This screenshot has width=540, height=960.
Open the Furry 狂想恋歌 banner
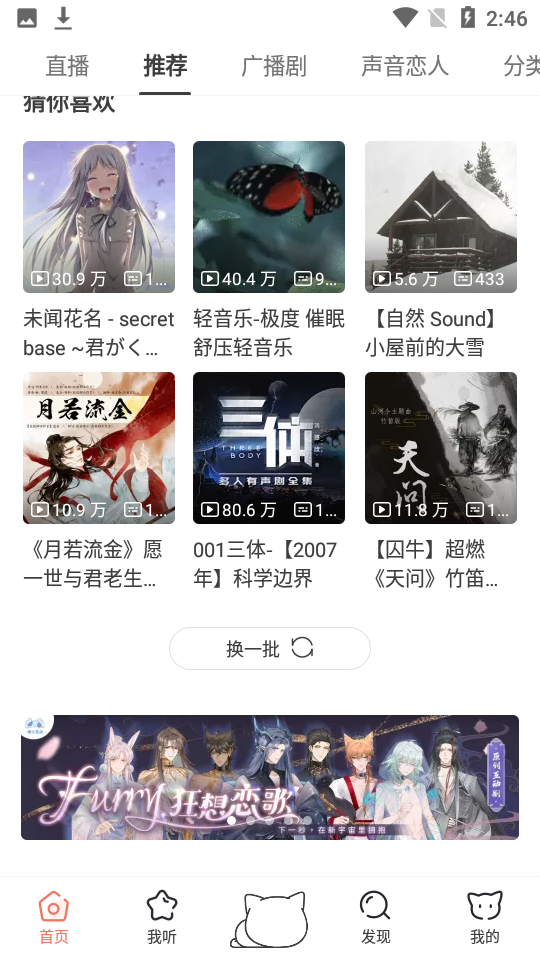pos(270,778)
